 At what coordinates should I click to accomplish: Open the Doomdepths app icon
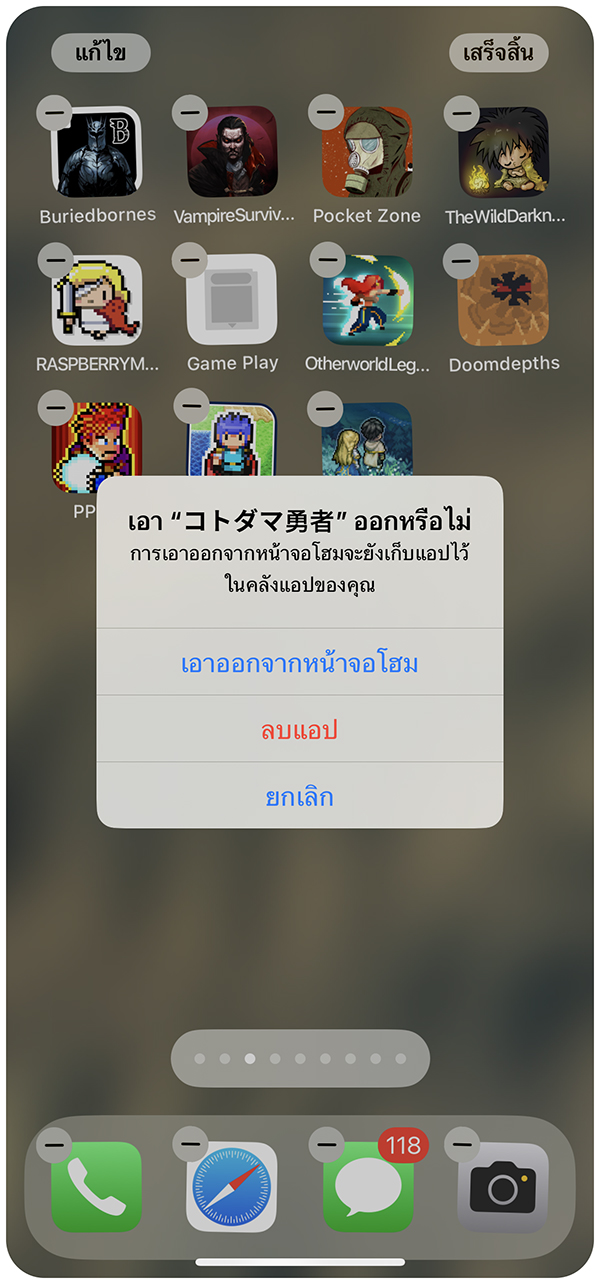pyautogui.click(x=504, y=299)
